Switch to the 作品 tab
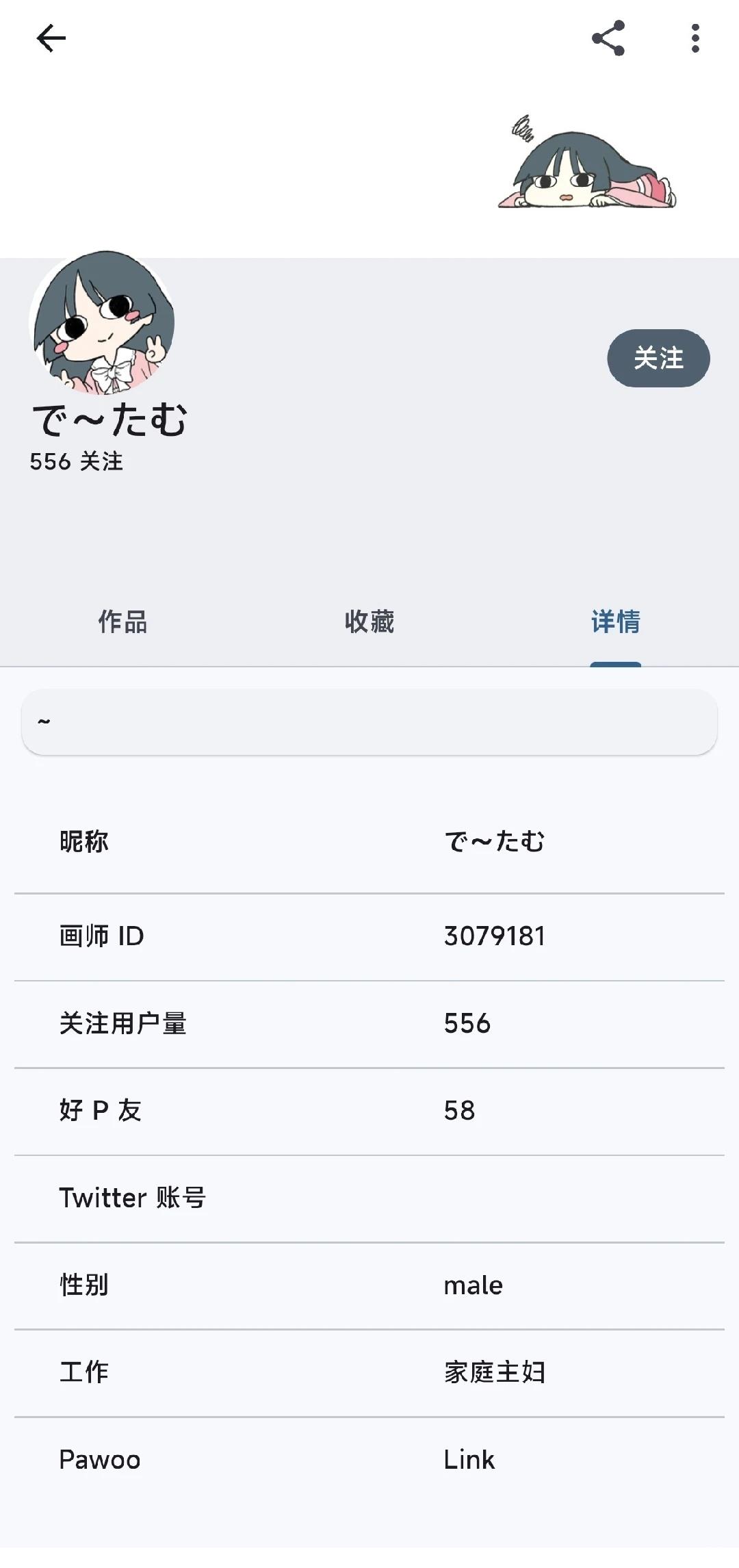This screenshot has height=1568, width=739. pos(123,621)
